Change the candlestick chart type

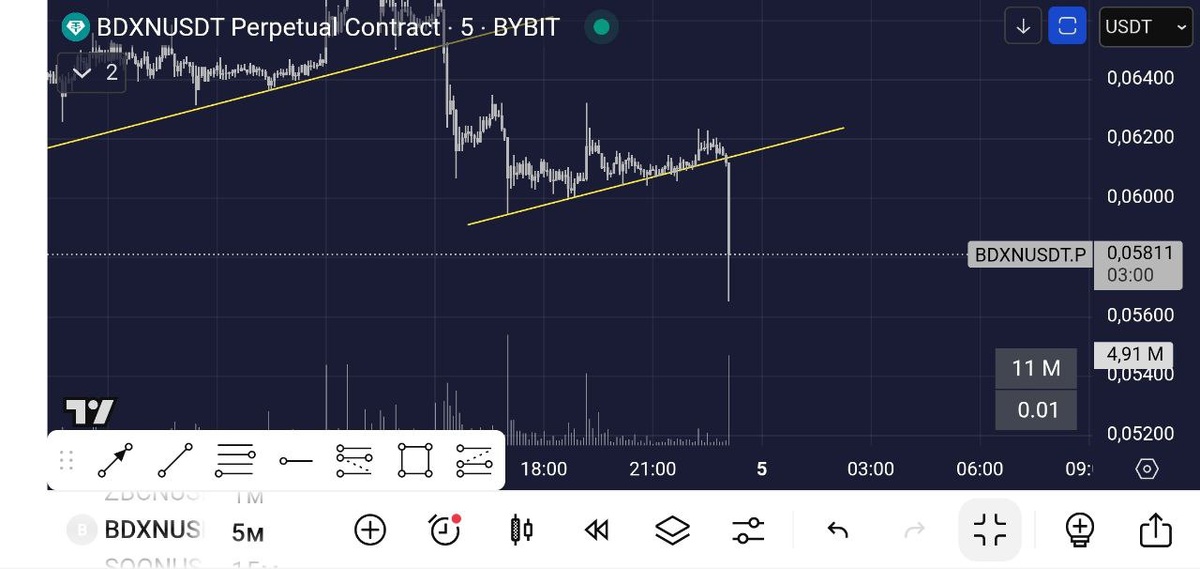(x=520, y=530)
